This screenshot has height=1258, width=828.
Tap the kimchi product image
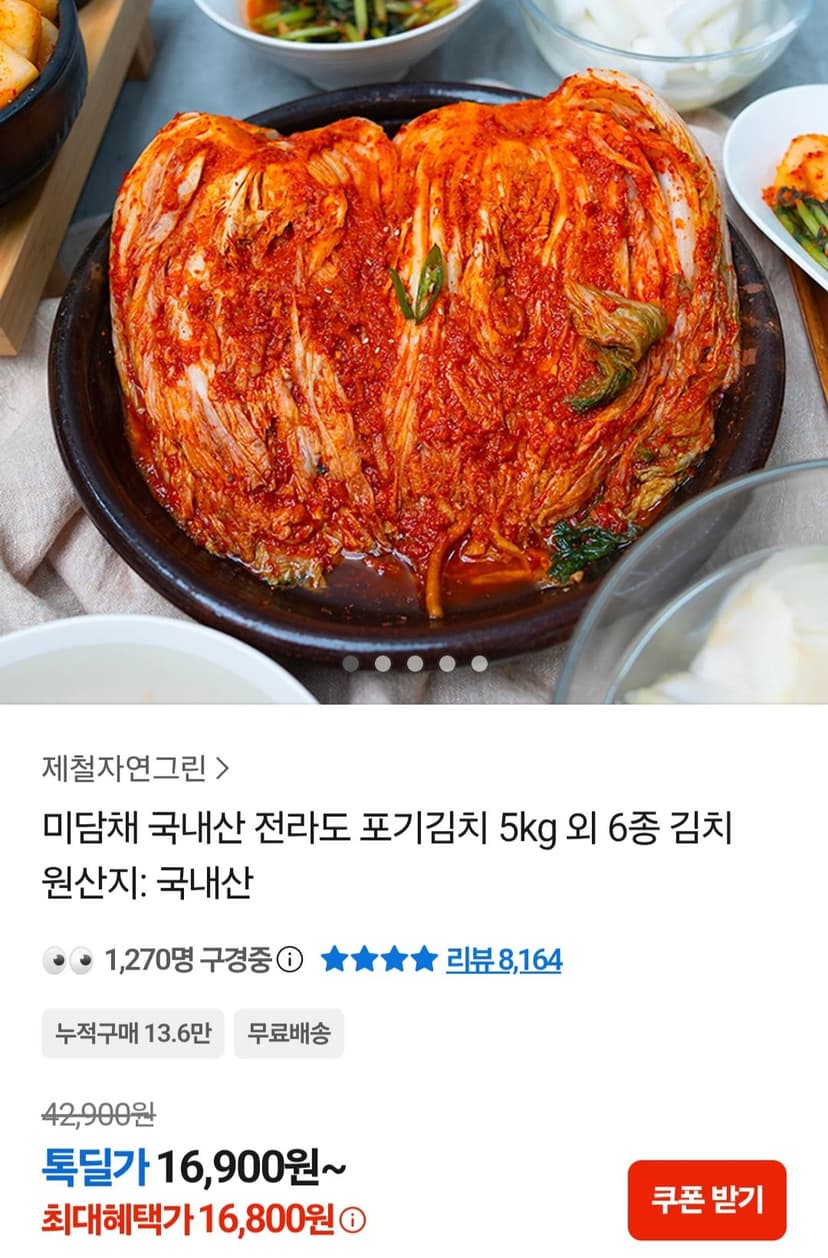click(x=414, y=352)
